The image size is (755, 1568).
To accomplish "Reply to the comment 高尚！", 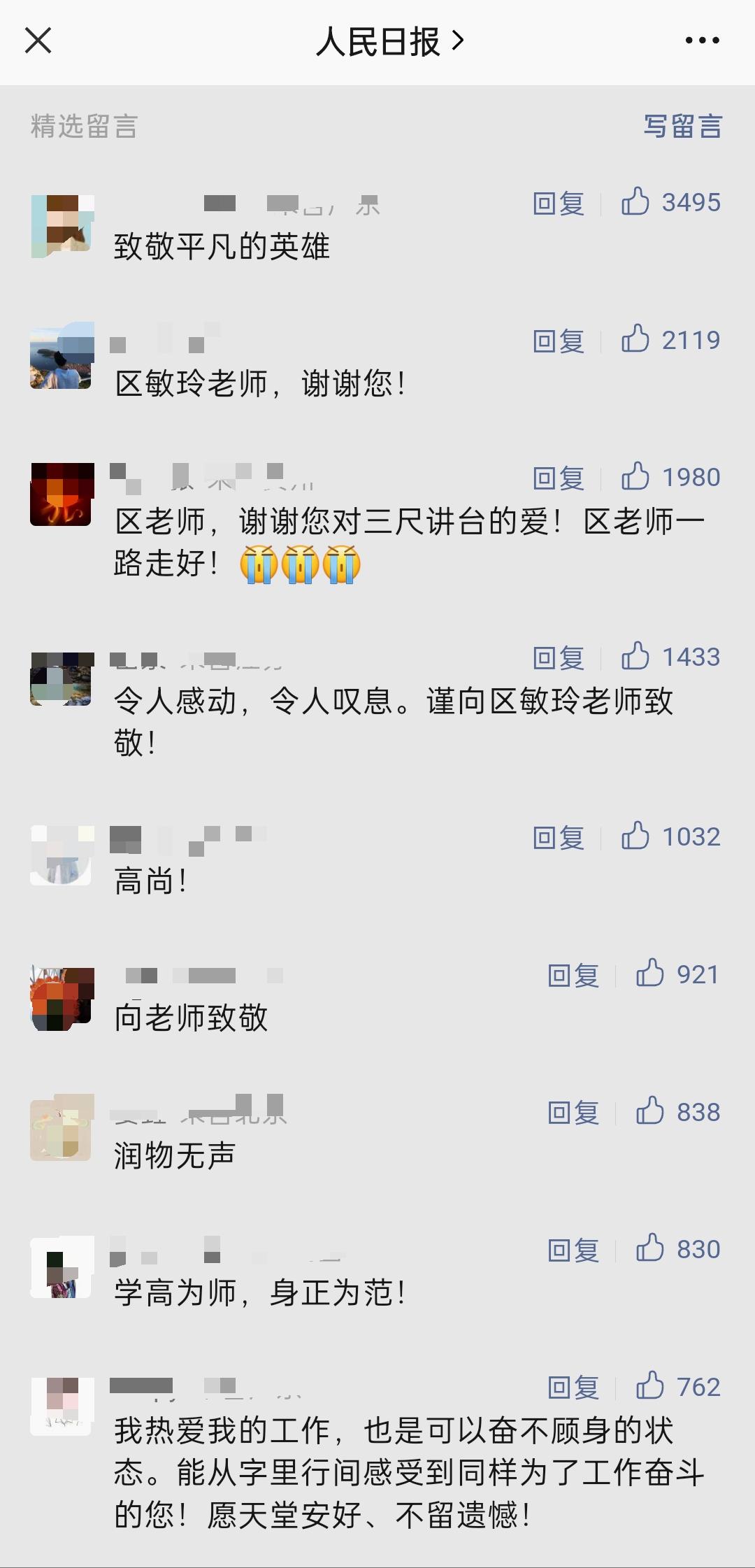I will [x=558, y=837].
